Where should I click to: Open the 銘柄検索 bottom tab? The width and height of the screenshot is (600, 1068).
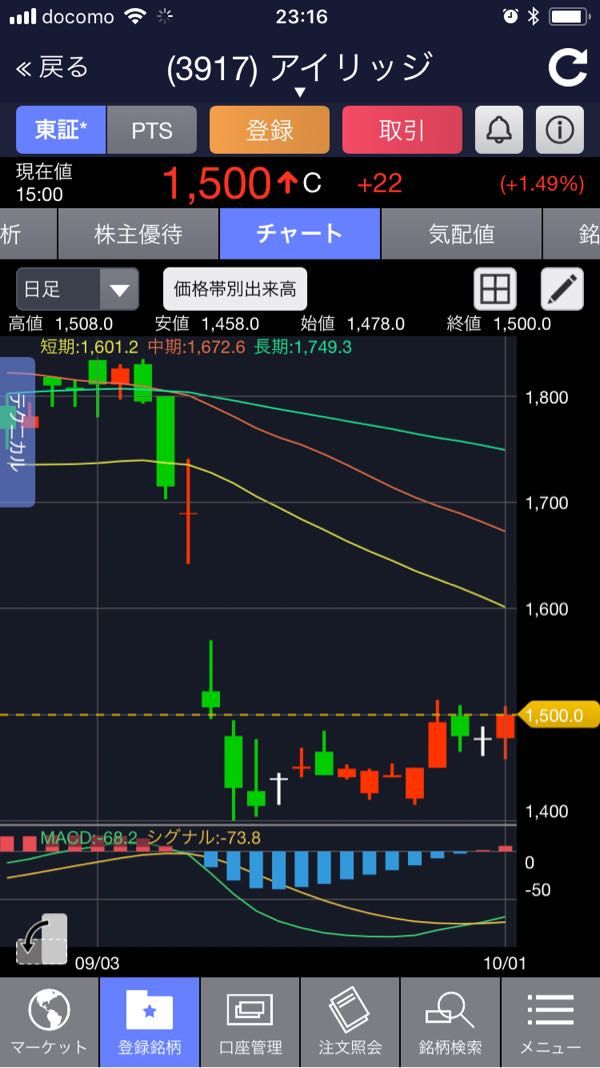(x=450, y=1022)
